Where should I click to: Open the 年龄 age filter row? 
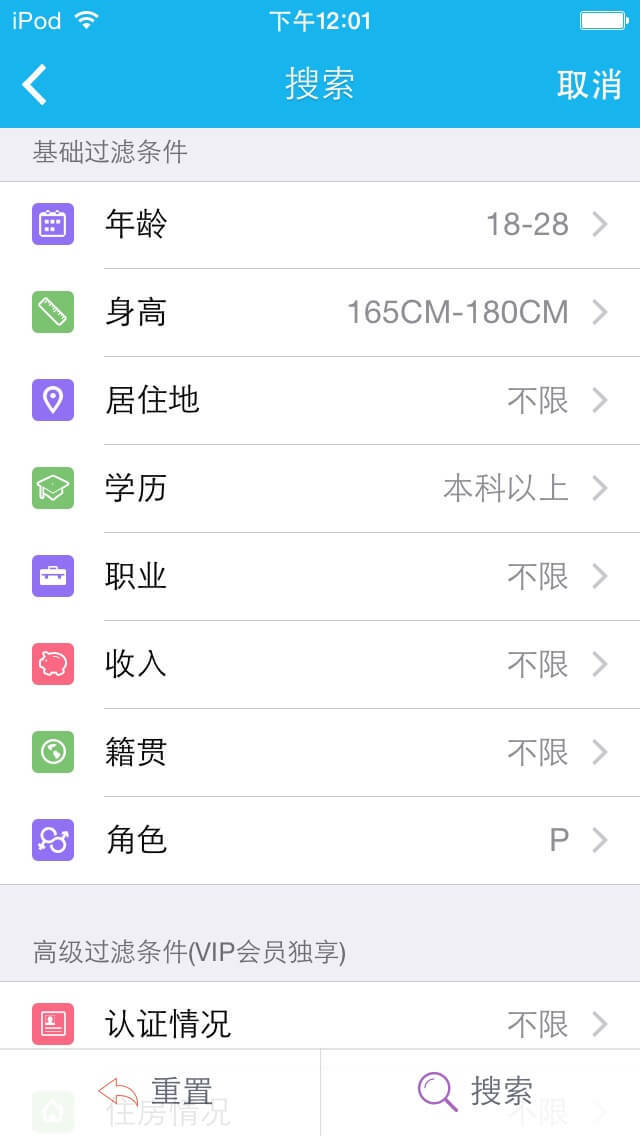(x=320, y=225)
